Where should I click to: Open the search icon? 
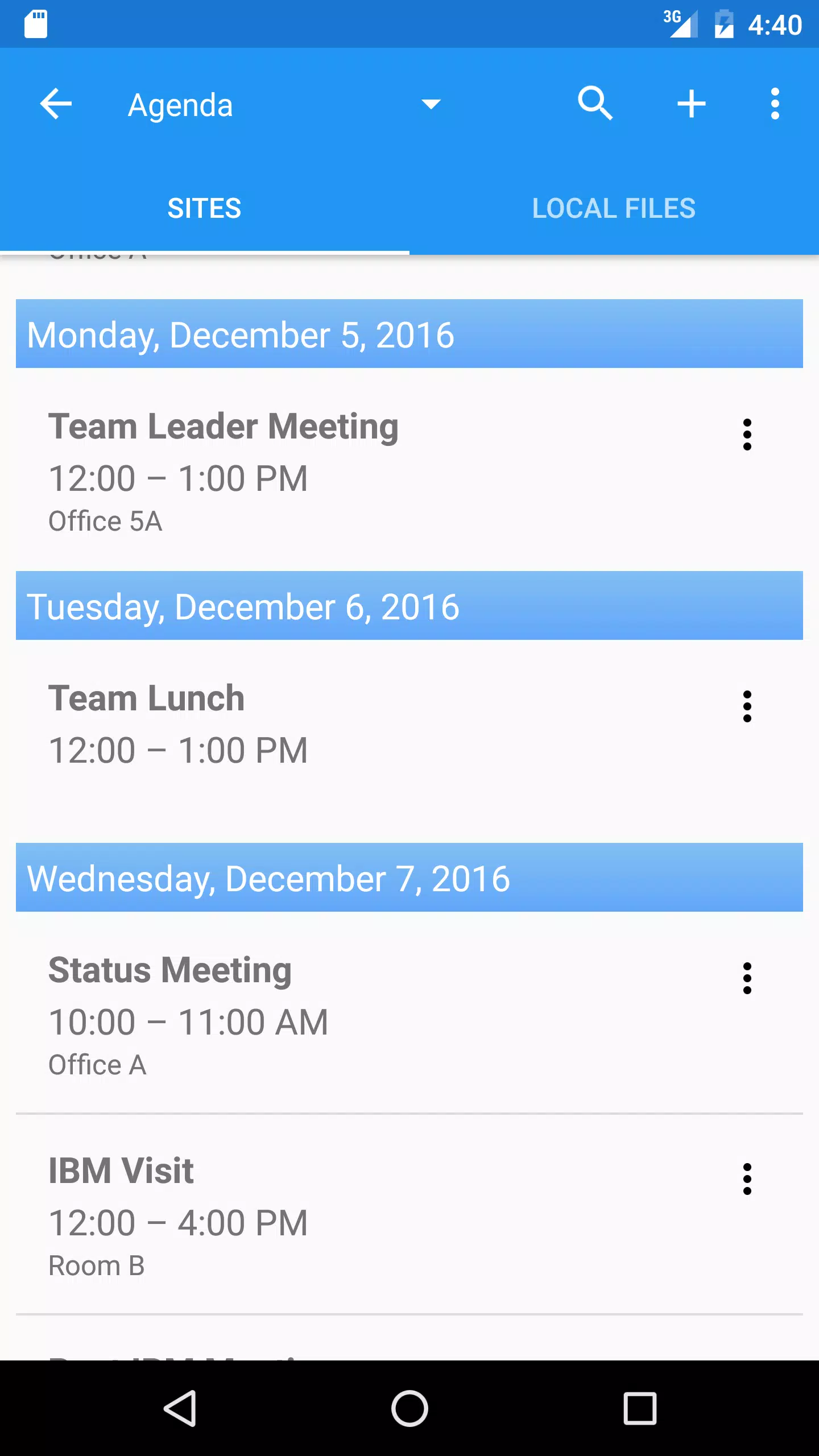595,104
